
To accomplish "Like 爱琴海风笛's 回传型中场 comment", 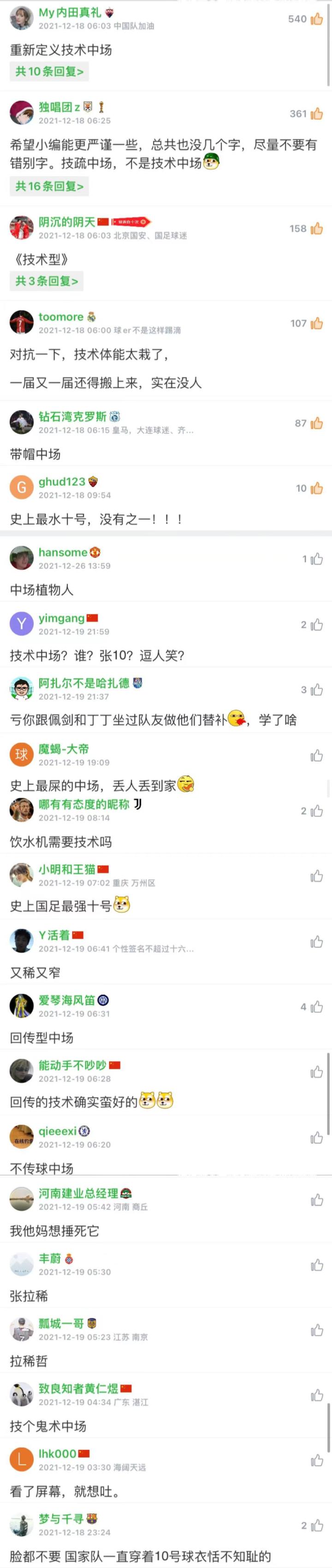I will click(x=316, y=1007).
